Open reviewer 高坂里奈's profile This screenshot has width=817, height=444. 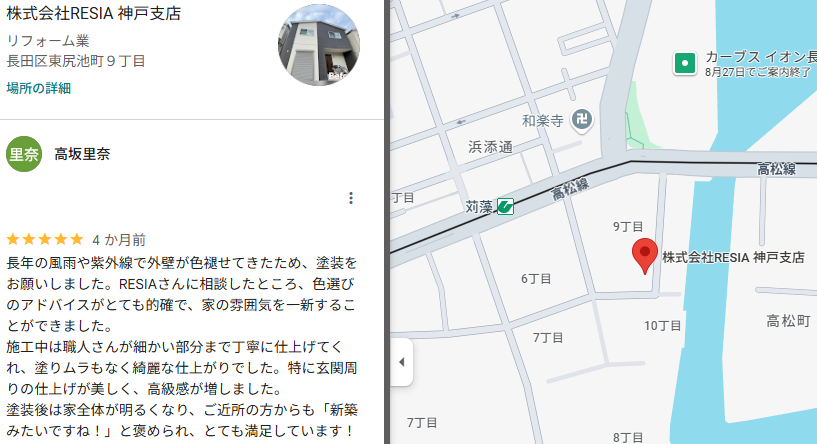point(82,154)
